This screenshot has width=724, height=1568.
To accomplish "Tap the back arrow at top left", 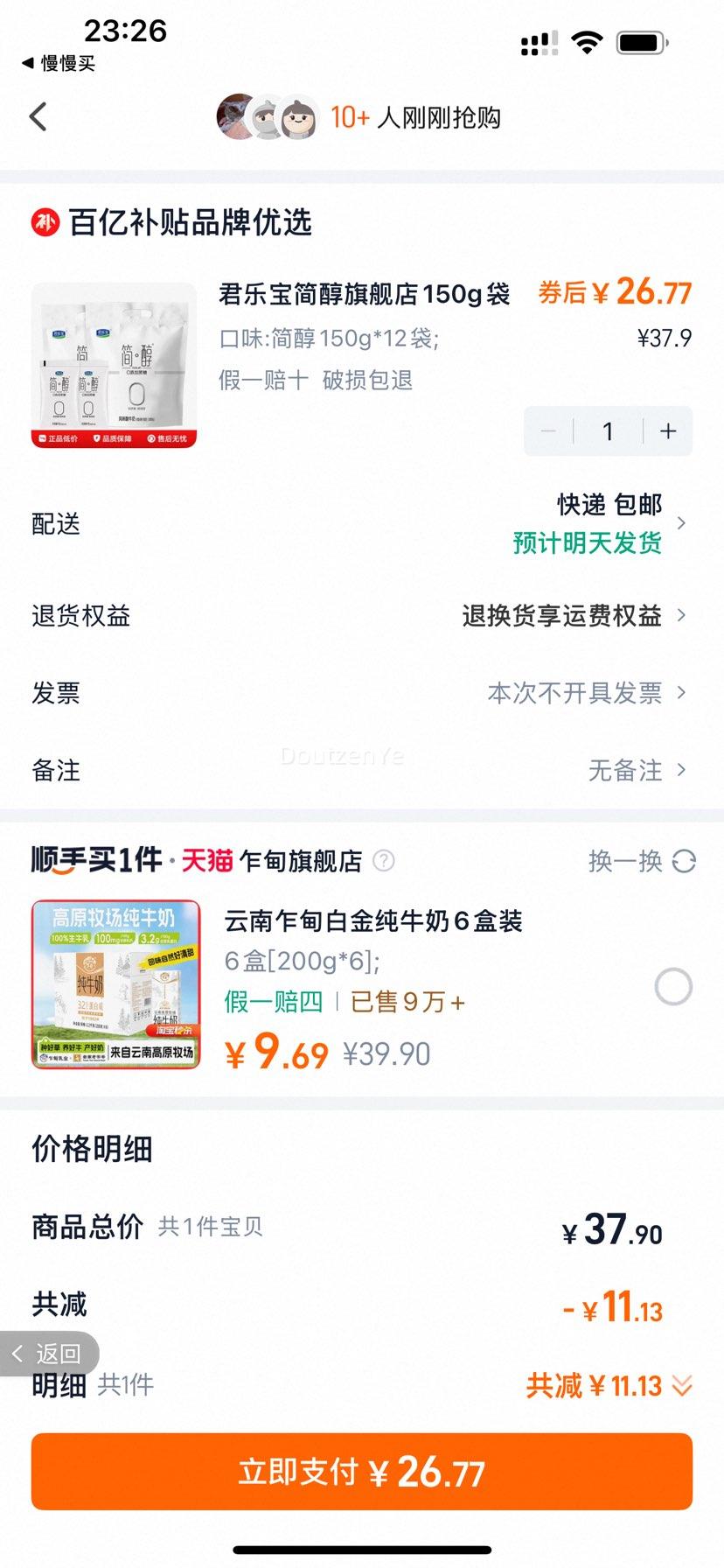I will 37,115.
